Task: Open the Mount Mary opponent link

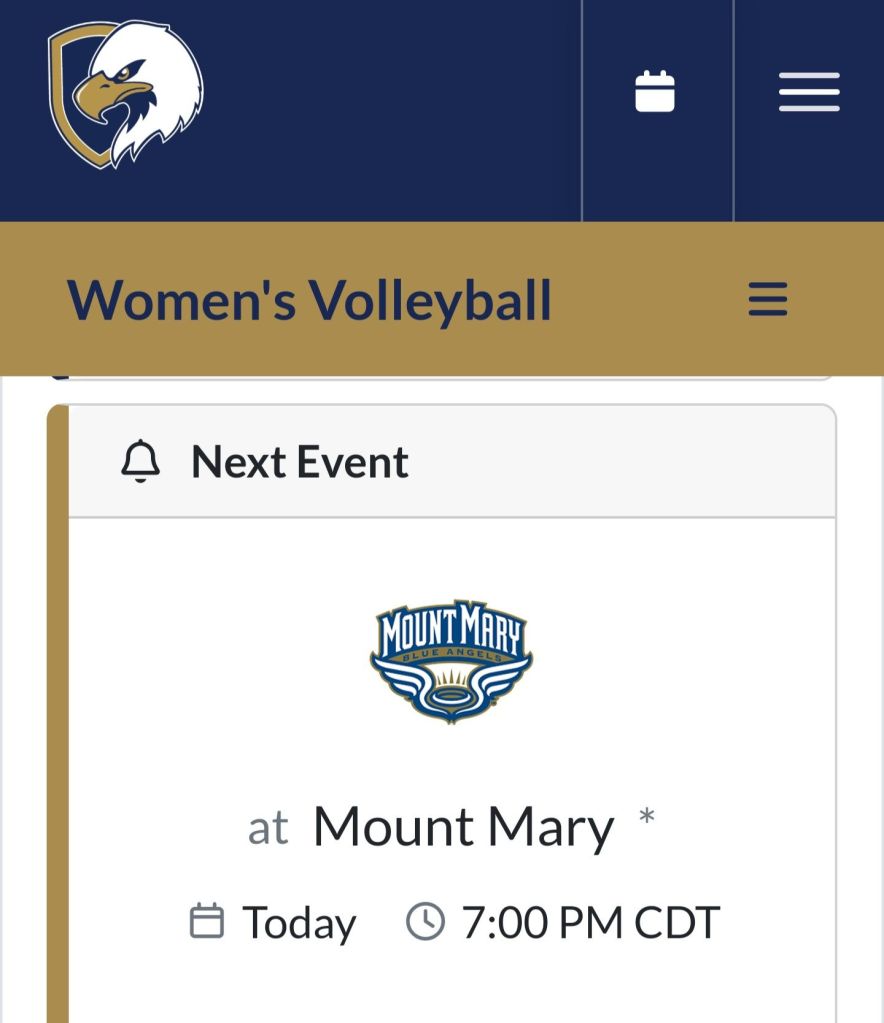Action: pyautogui.click(x=463, y=828)
